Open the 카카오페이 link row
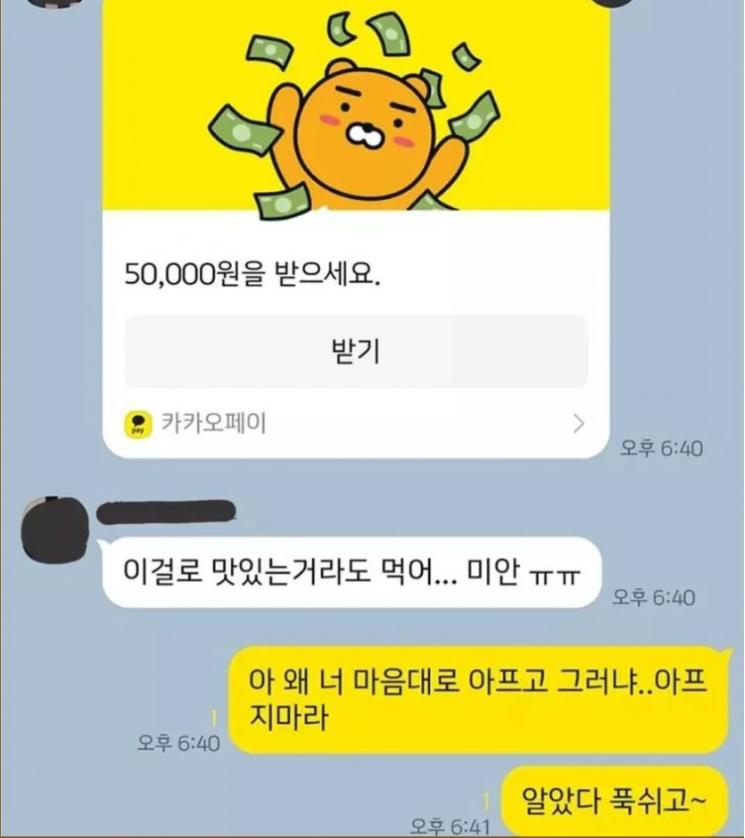This screenshot has width=745, height=838. 356,423
